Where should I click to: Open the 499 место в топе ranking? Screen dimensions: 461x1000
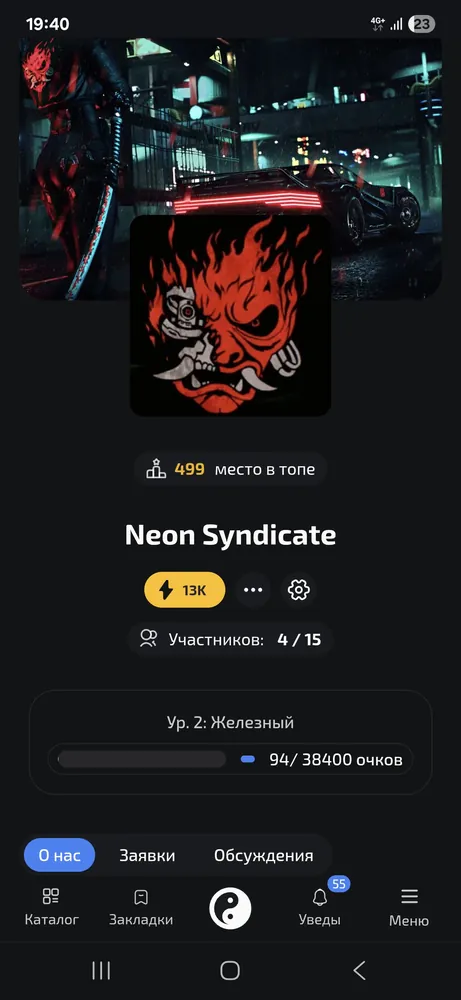tap(230, 470)
